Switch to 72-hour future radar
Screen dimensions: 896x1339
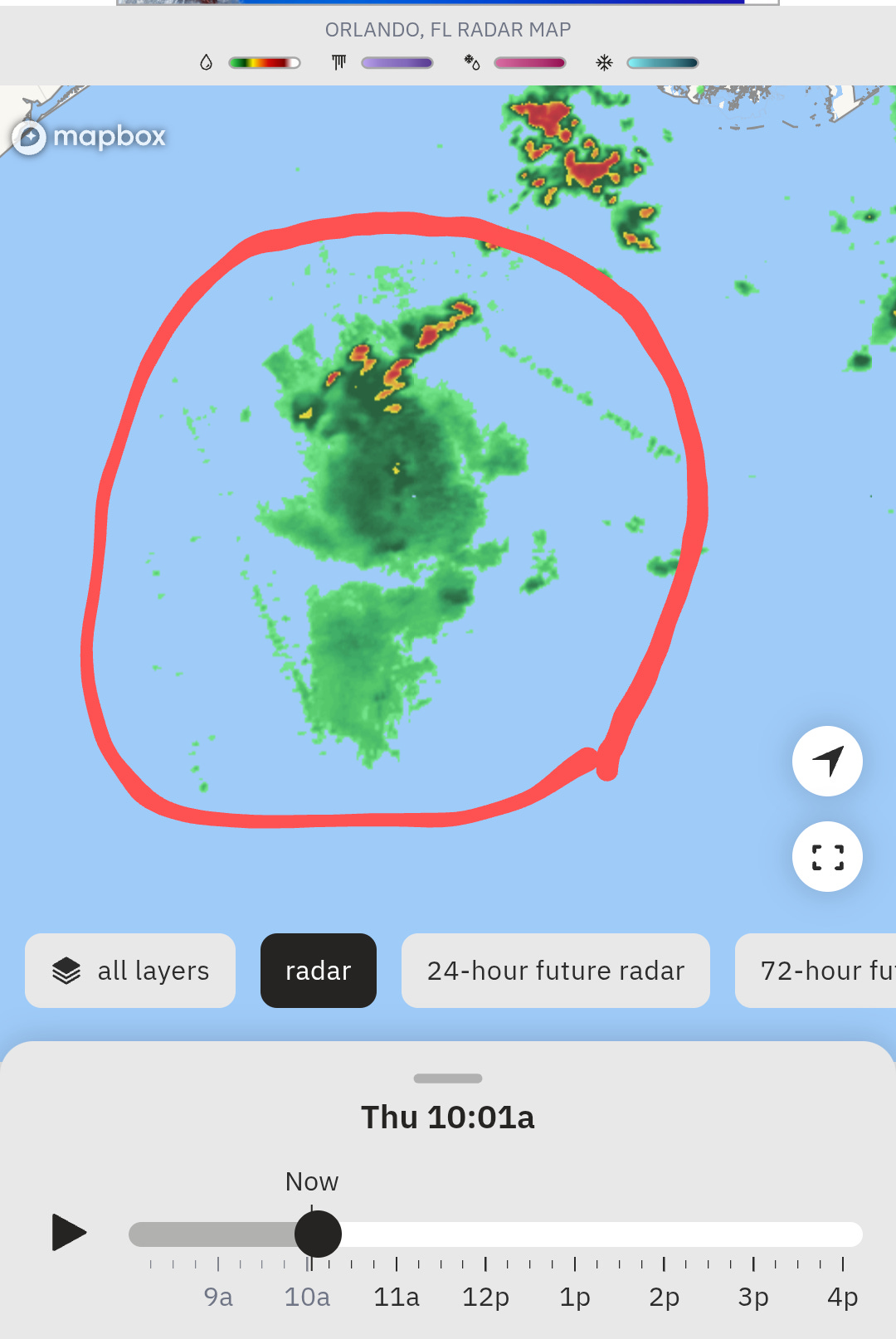coord(817,971)
